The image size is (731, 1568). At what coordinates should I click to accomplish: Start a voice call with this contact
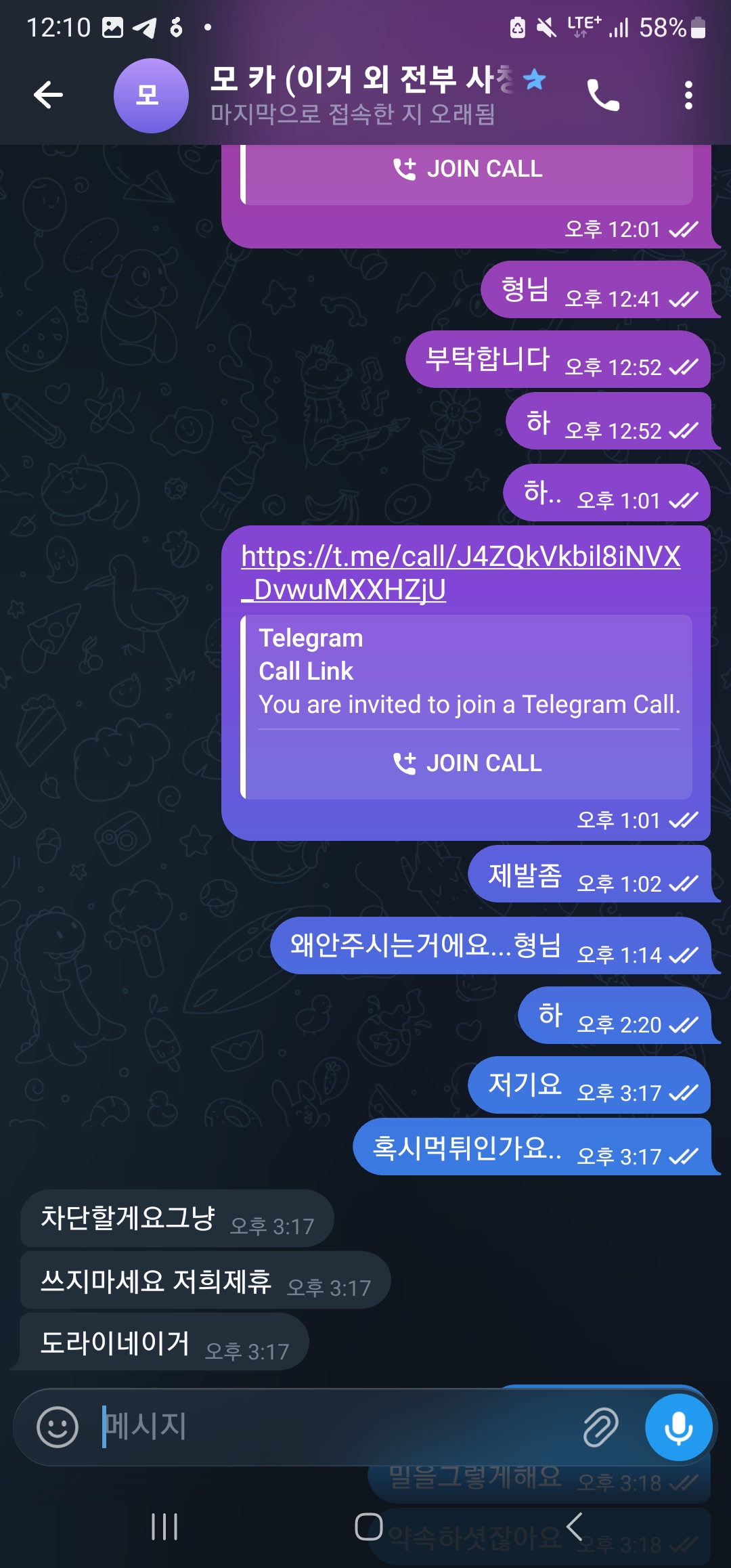click(603, 95)
